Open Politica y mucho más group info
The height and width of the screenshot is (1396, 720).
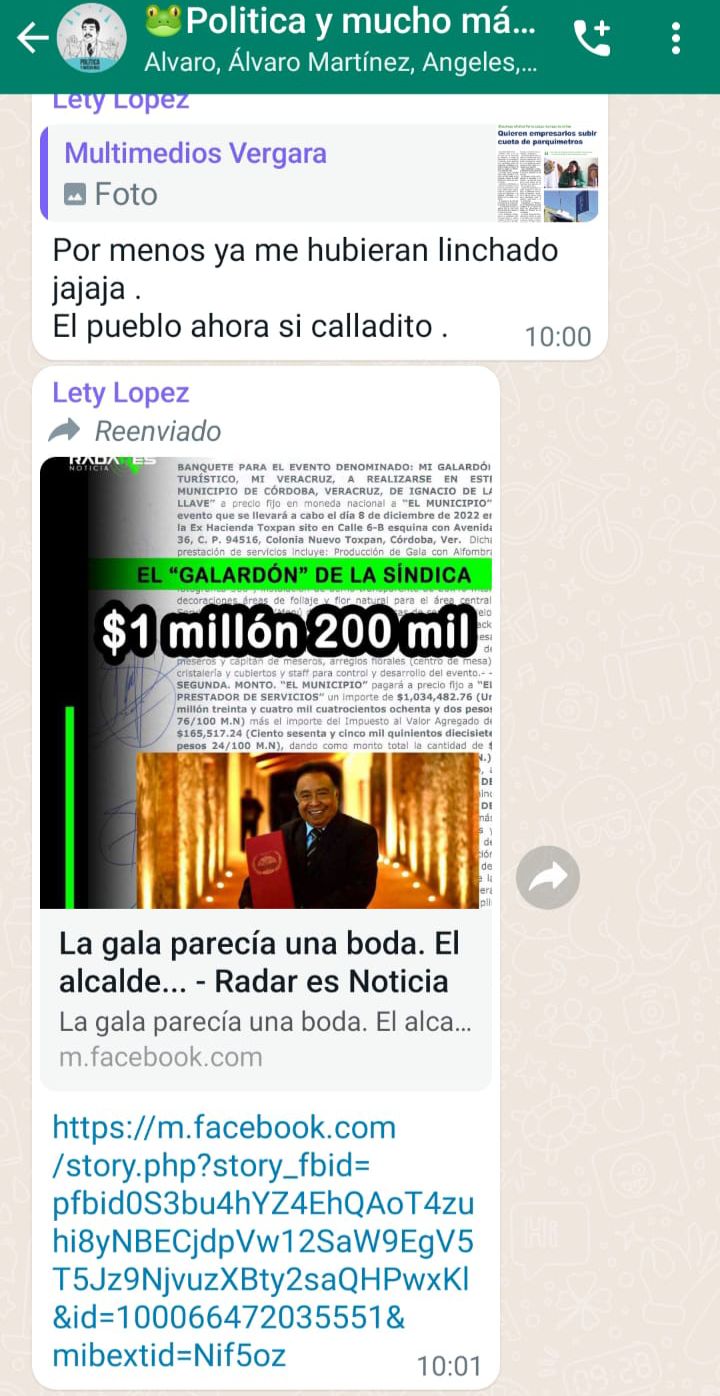click(x=340, y=39)
